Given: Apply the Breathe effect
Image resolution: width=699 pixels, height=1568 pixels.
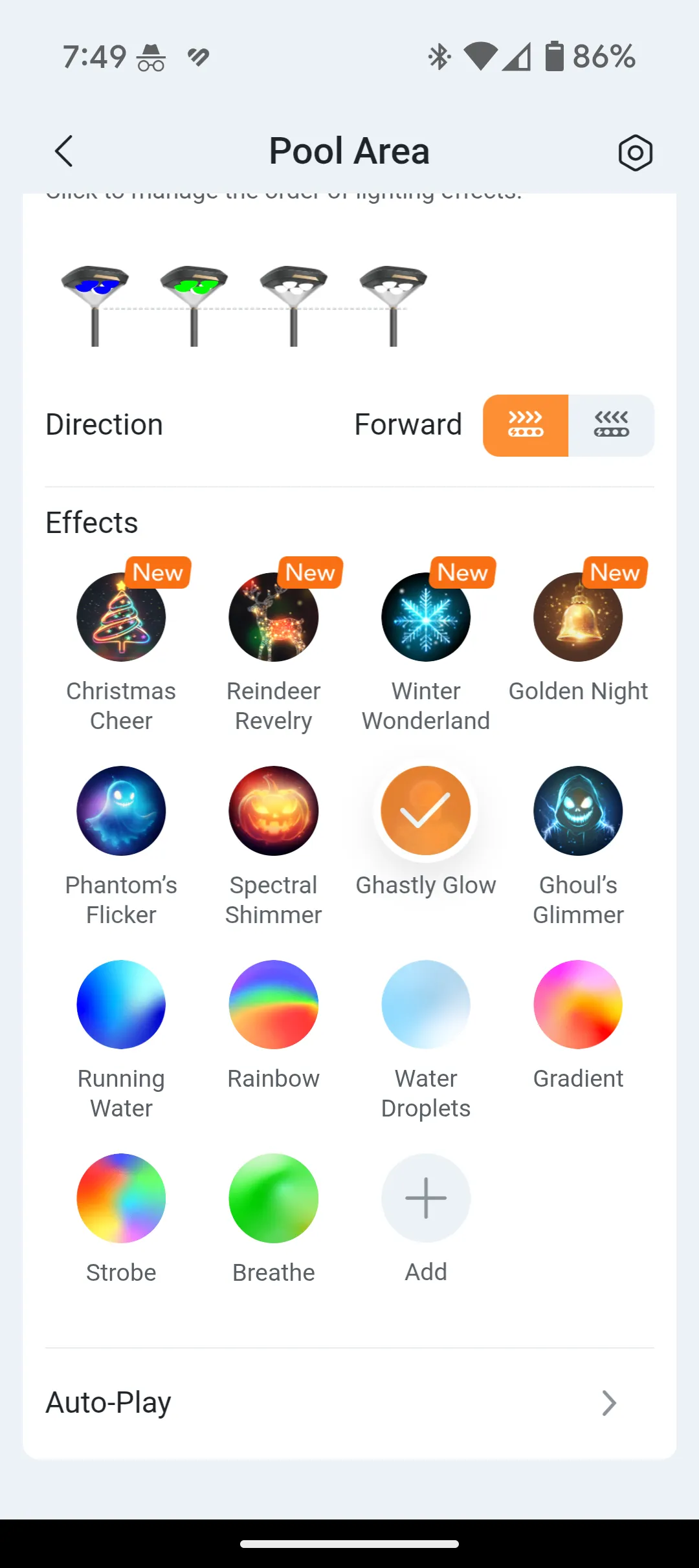Looking at the screenshot, I should (273, 1198).
